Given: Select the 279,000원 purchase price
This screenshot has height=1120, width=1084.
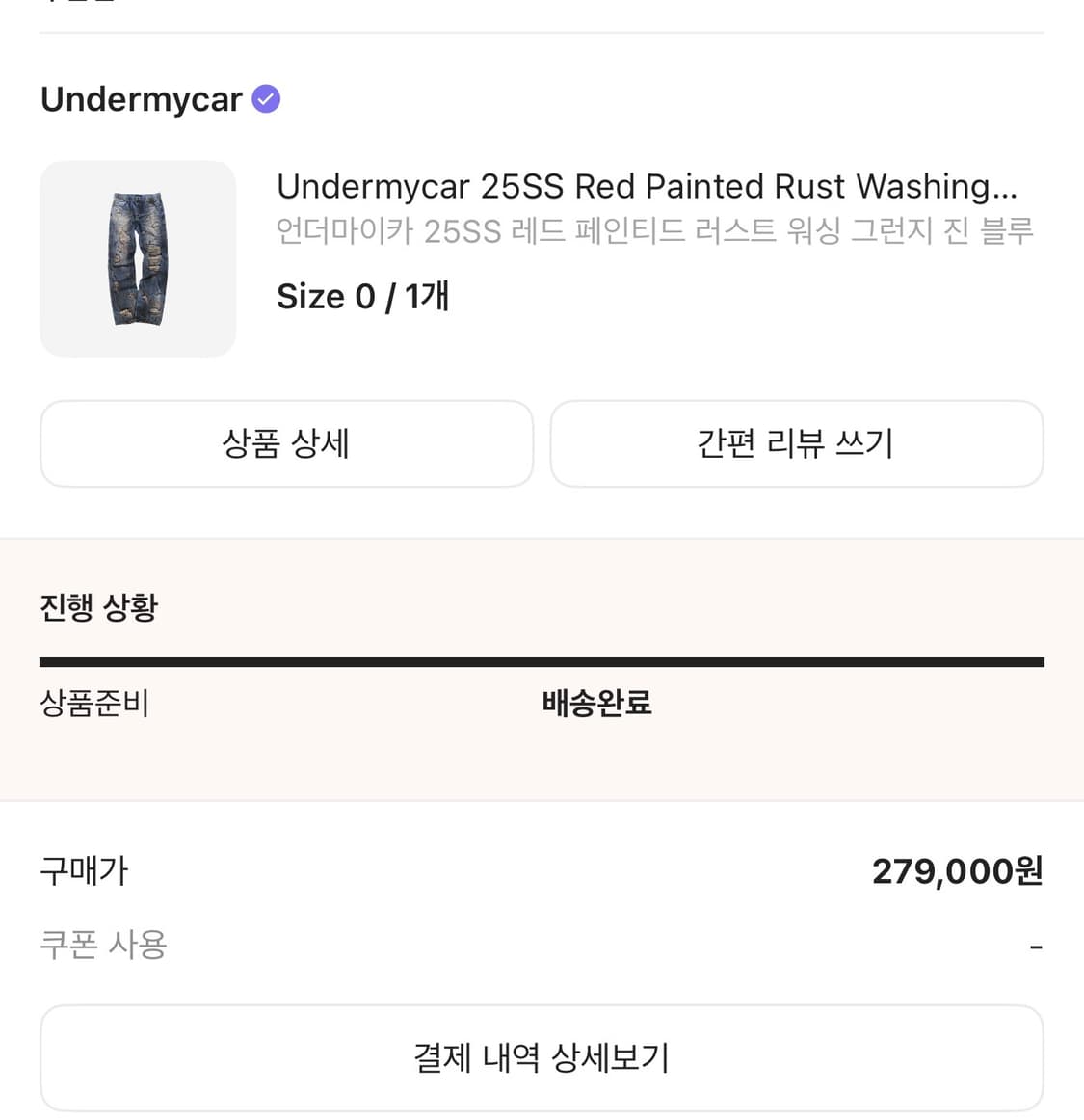Looking at the screenshot, I should coord(956,870).
